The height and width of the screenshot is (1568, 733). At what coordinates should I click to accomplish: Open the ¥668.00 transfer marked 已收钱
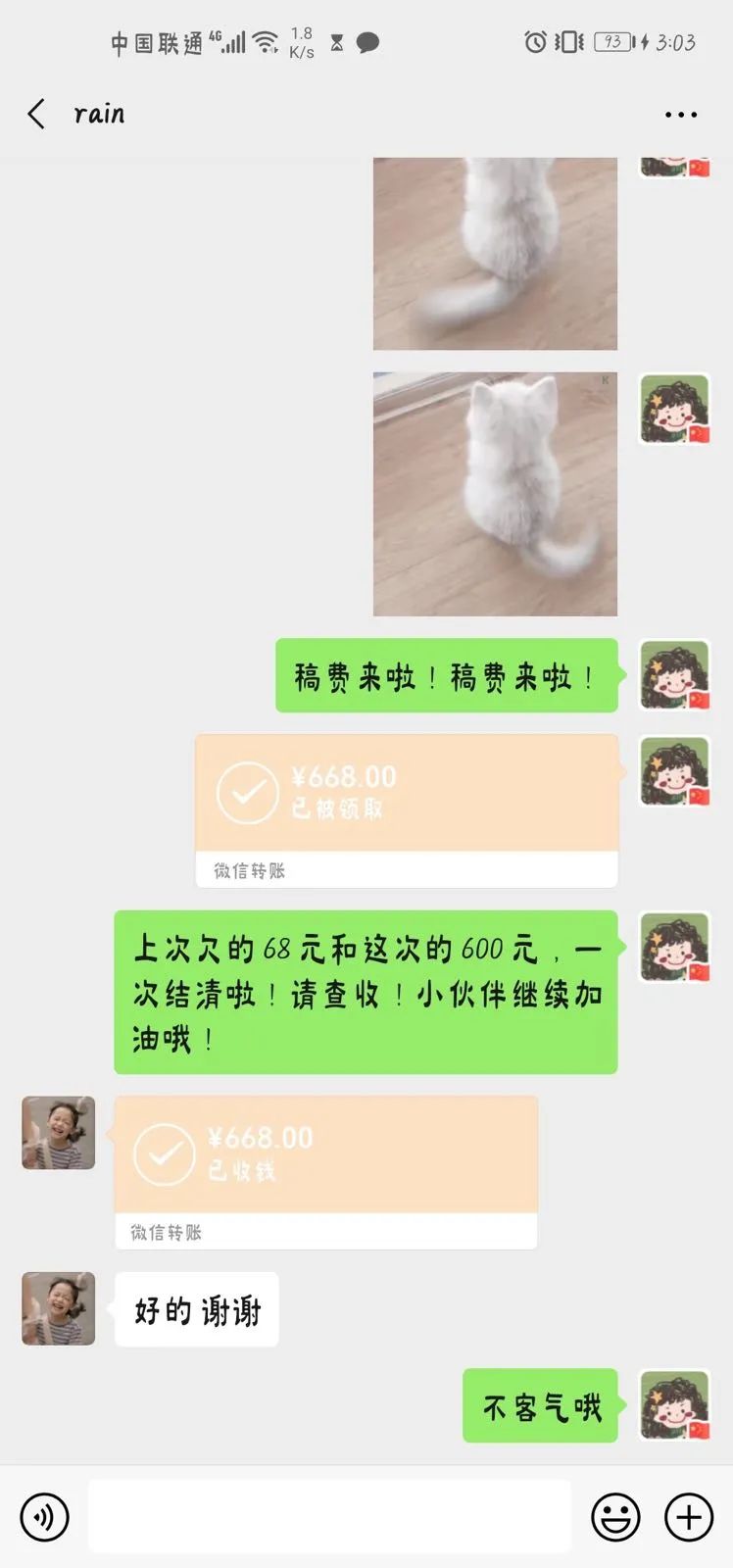(326, 1172)
